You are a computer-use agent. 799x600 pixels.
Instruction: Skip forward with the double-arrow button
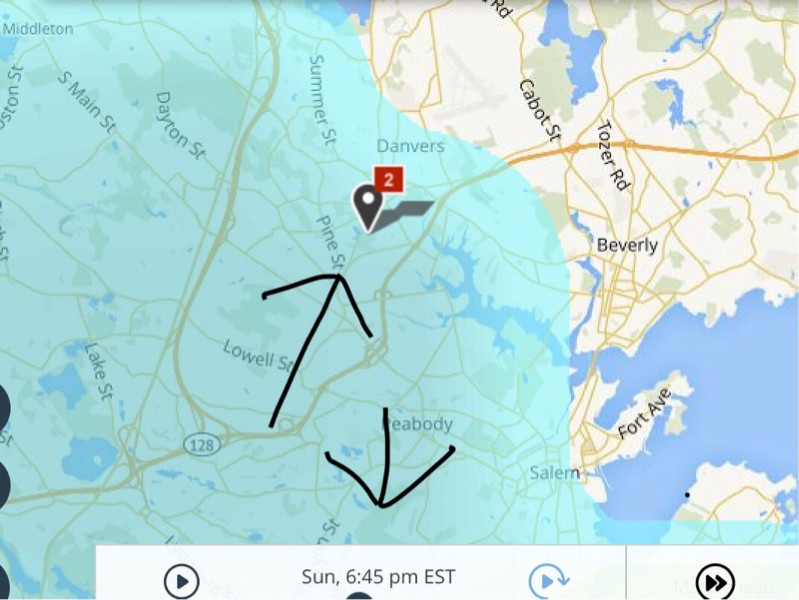pyautogui.click(x=714, y=581)
